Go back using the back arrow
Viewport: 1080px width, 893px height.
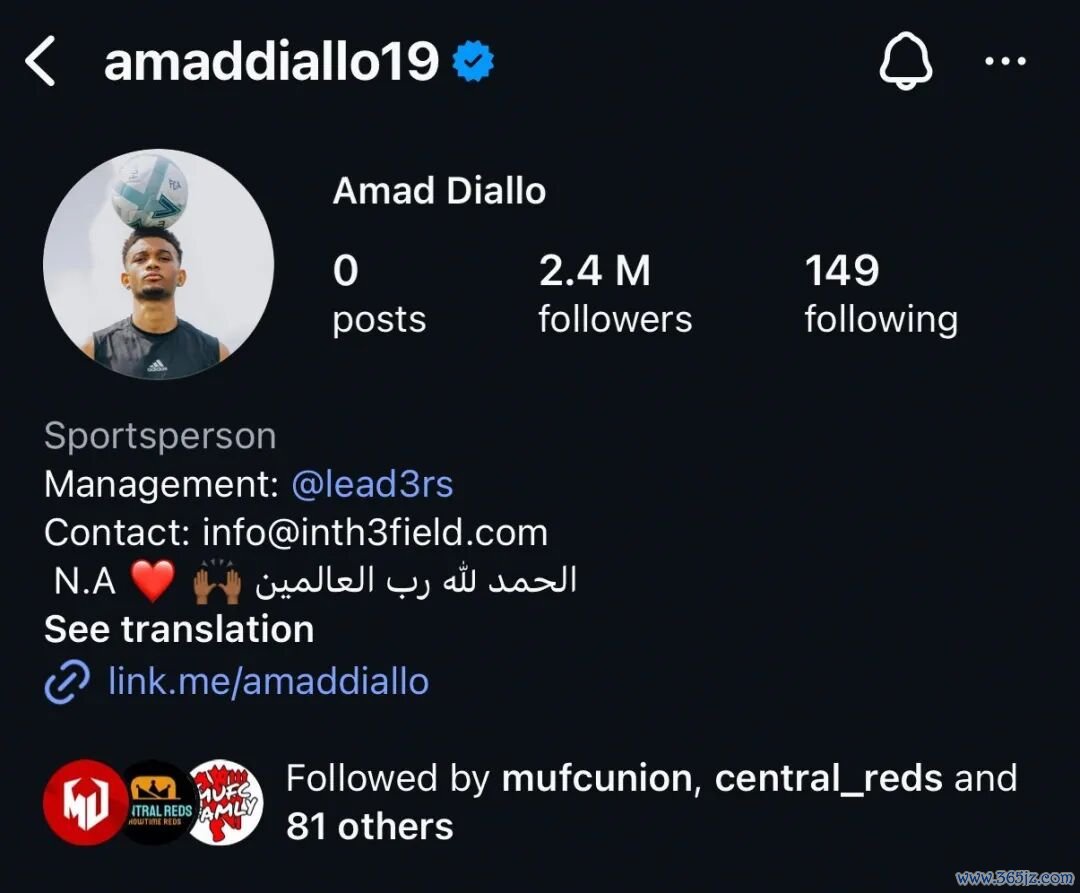[x=41, y=62]
